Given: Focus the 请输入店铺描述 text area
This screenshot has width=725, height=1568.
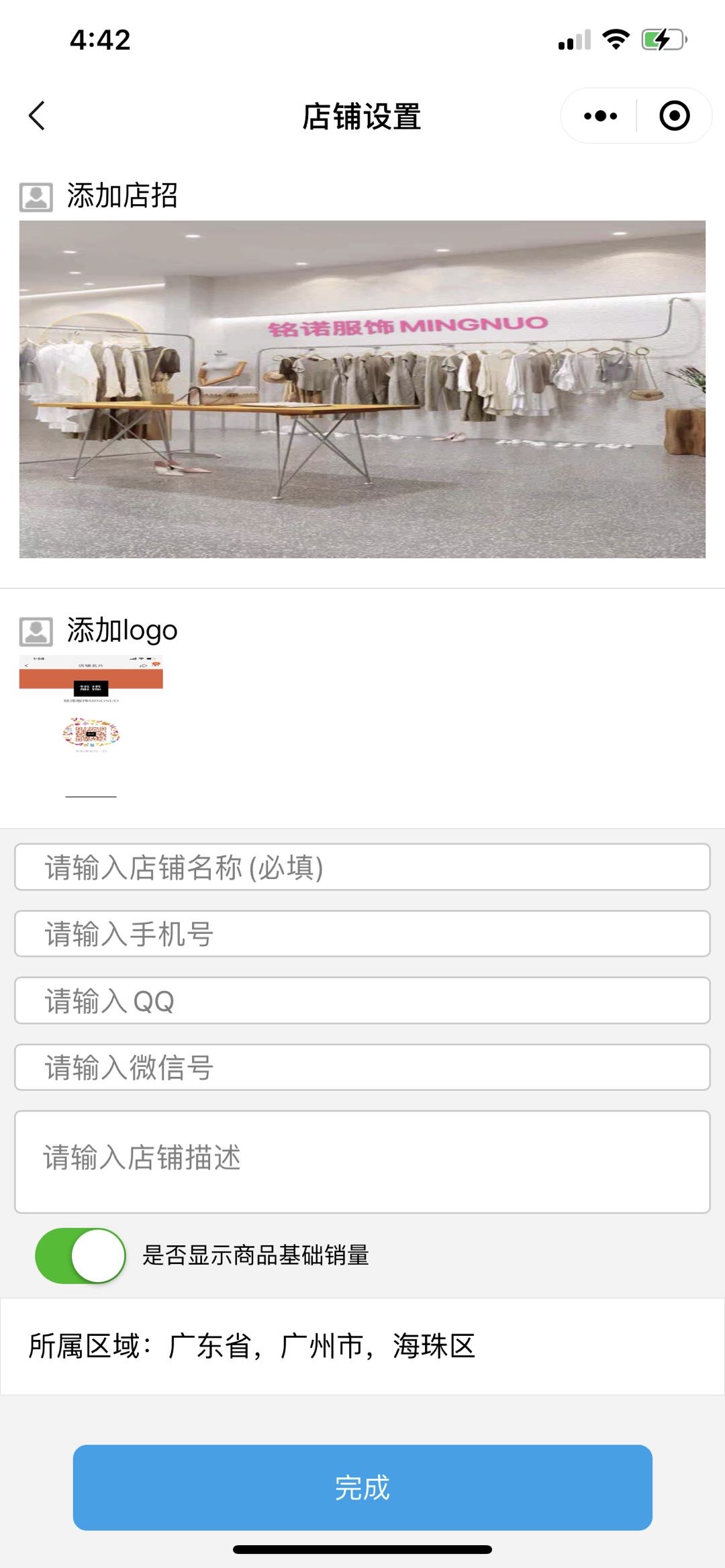Looking at the screenshot, I should (x=362, y=1161).
